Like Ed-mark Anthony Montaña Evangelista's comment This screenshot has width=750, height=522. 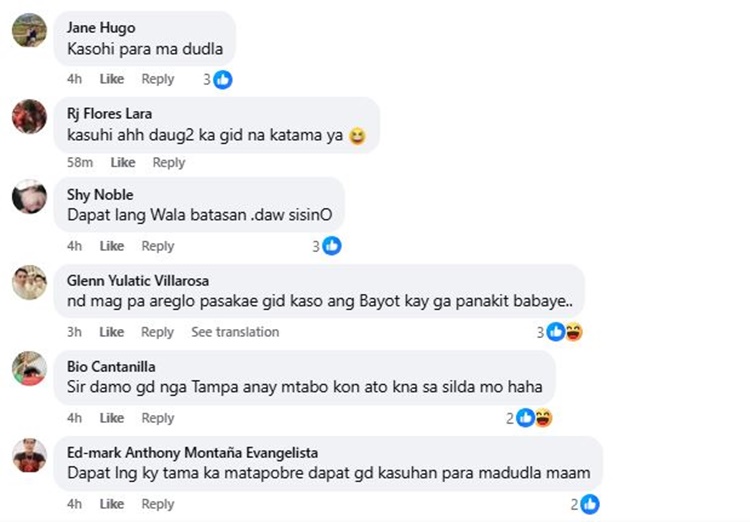[112, 504]
